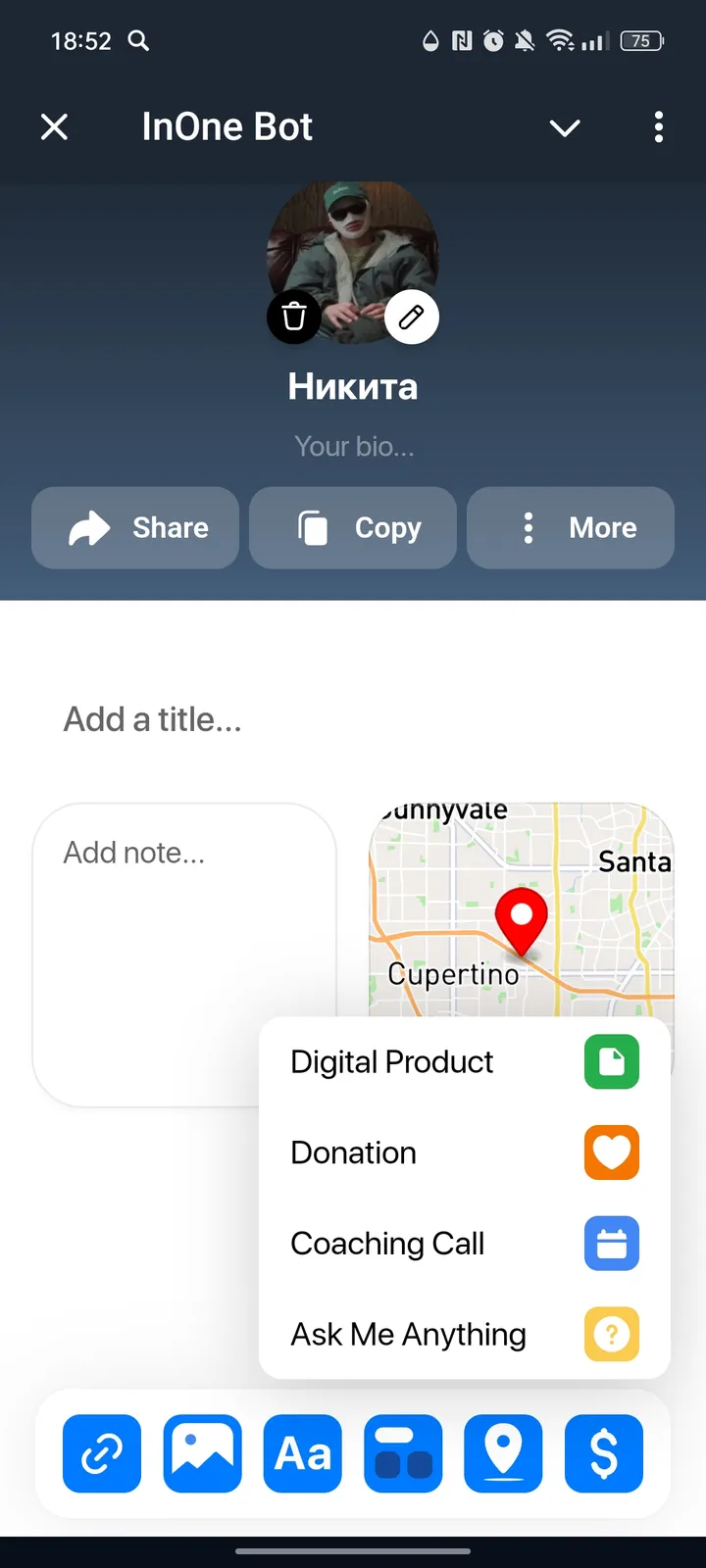The image size is (706, 1568).
Task: Expand the chevron beside InOne Bot
Action: coord(564,128)
